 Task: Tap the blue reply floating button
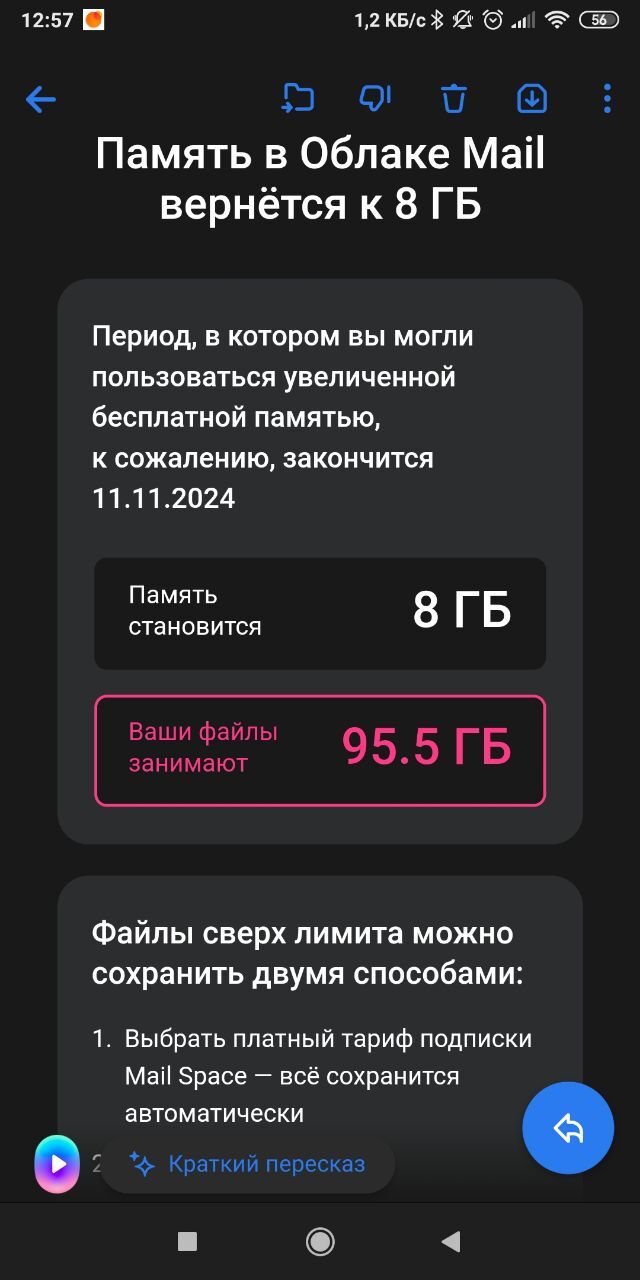[568, 1128]
